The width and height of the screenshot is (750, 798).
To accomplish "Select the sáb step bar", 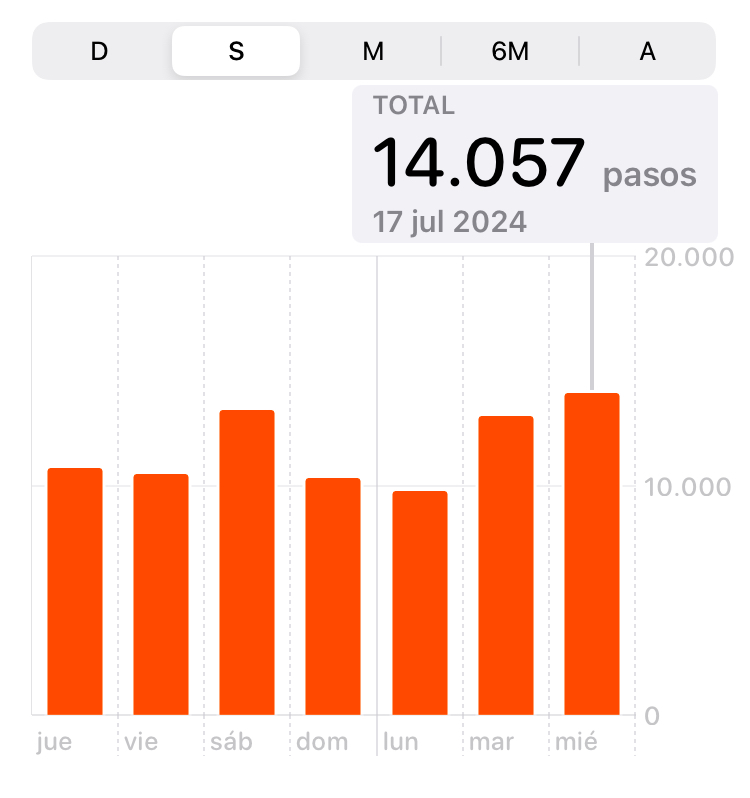I will click(247, 562).
